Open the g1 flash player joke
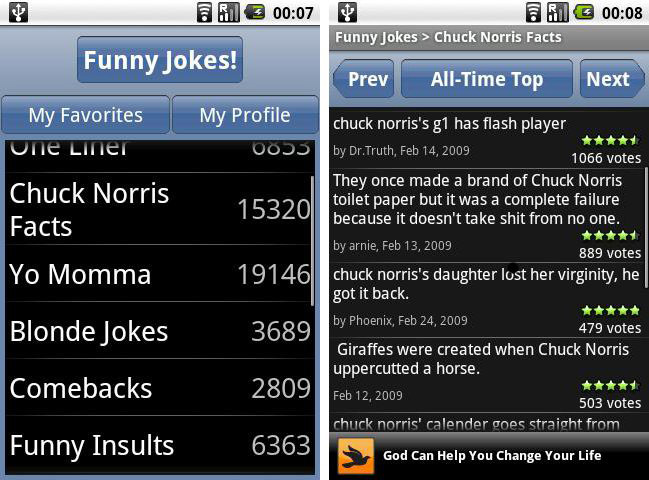 point(487,139)
